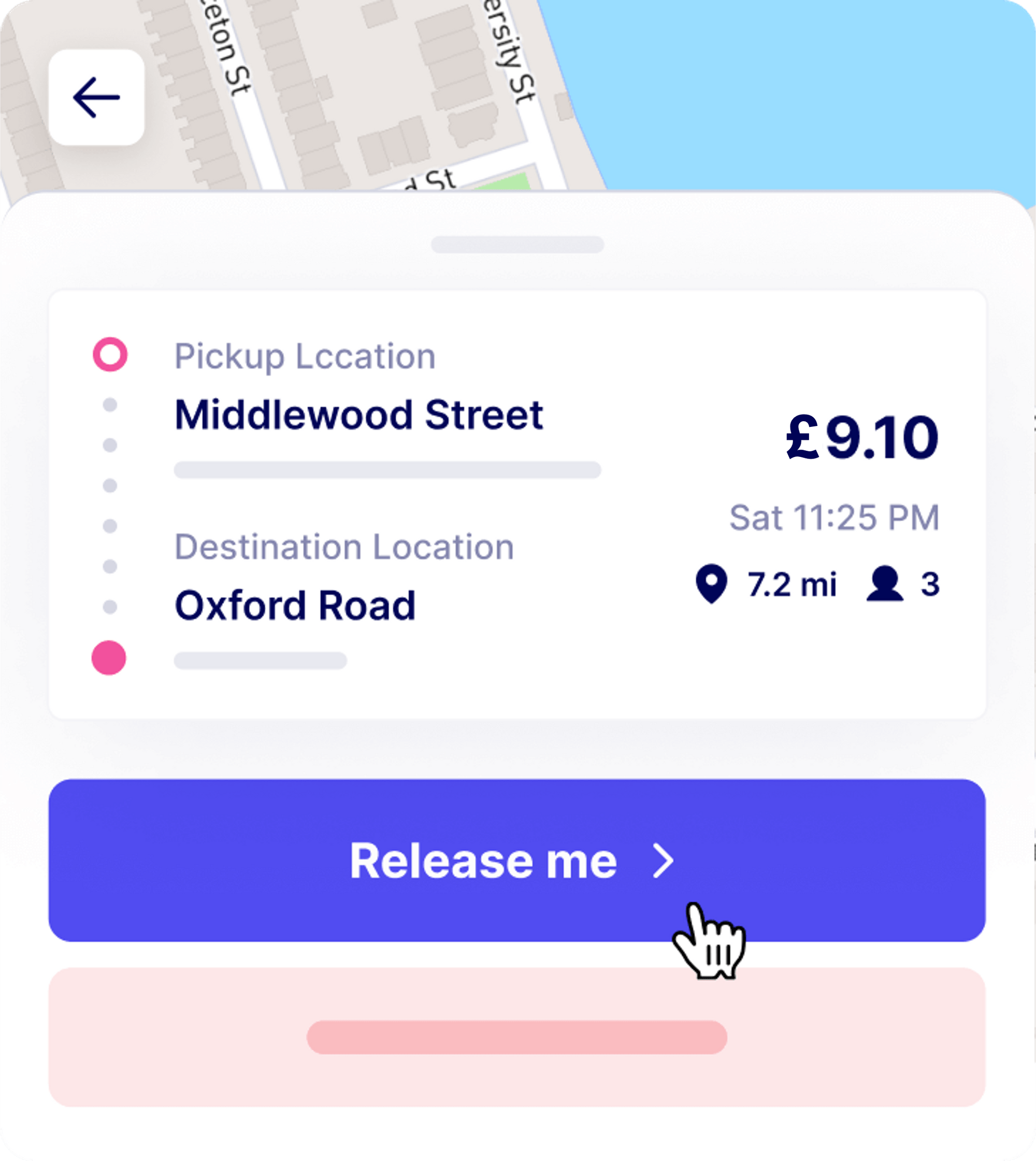
Task: Tap the back arrow on the map
Action: tap(97, 98)
